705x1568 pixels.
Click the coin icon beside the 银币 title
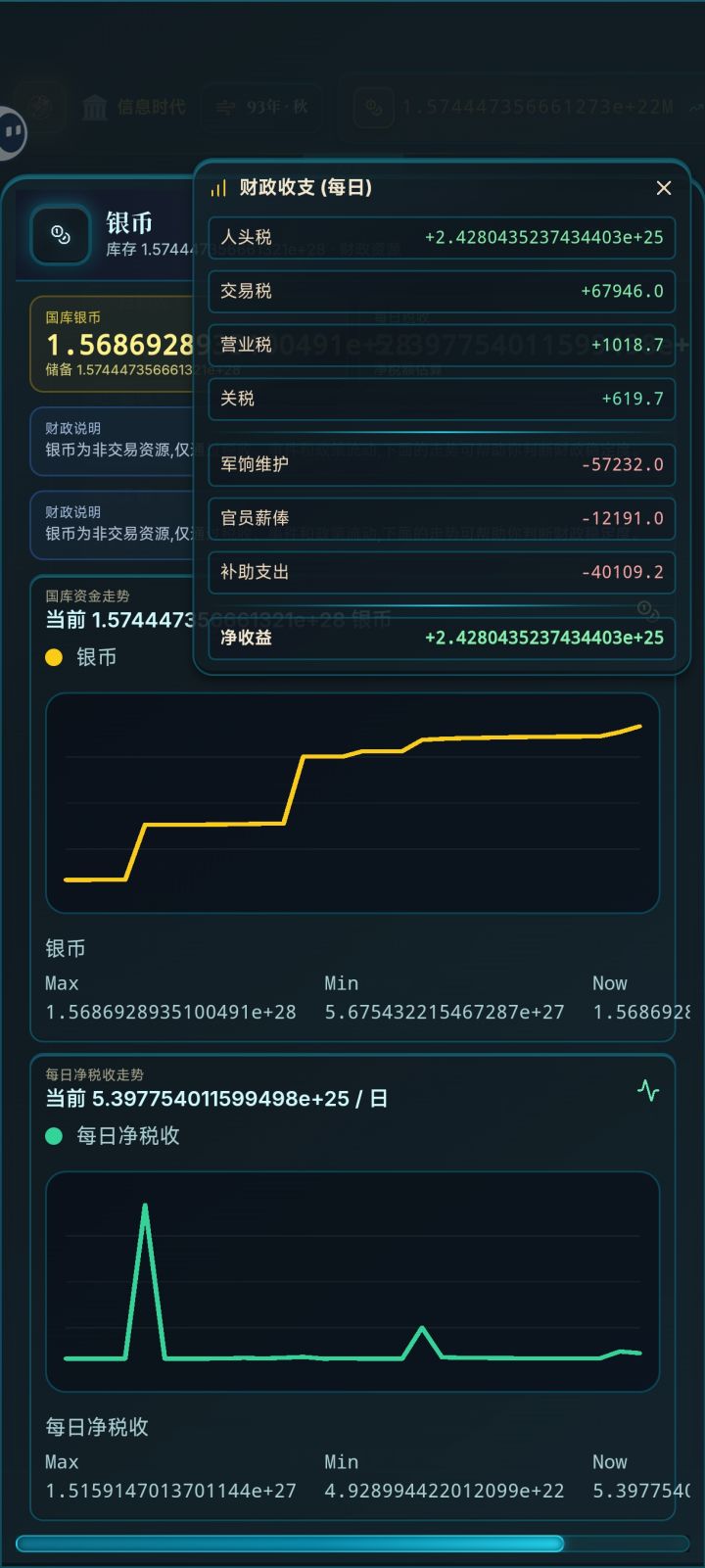point(59,233)
